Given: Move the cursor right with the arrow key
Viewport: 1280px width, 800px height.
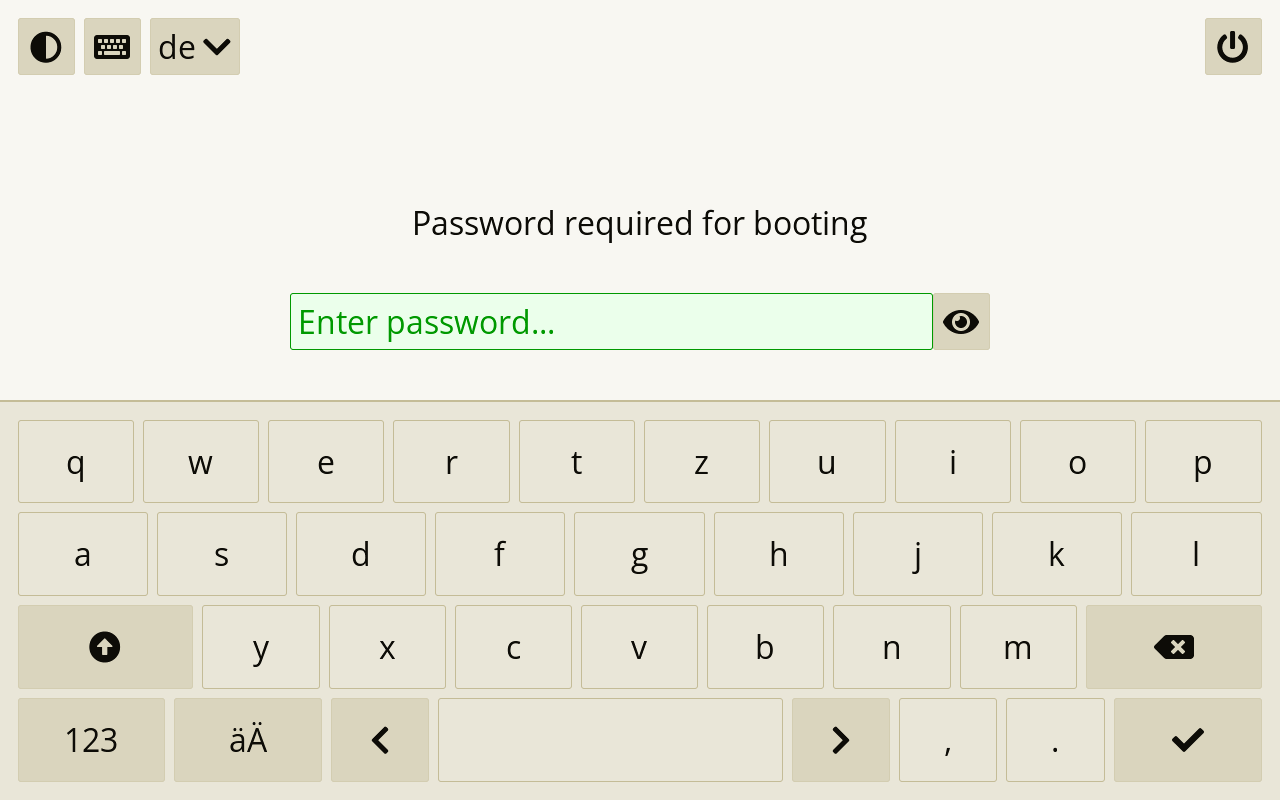Looking at the screenshot, I should [840, 740].
